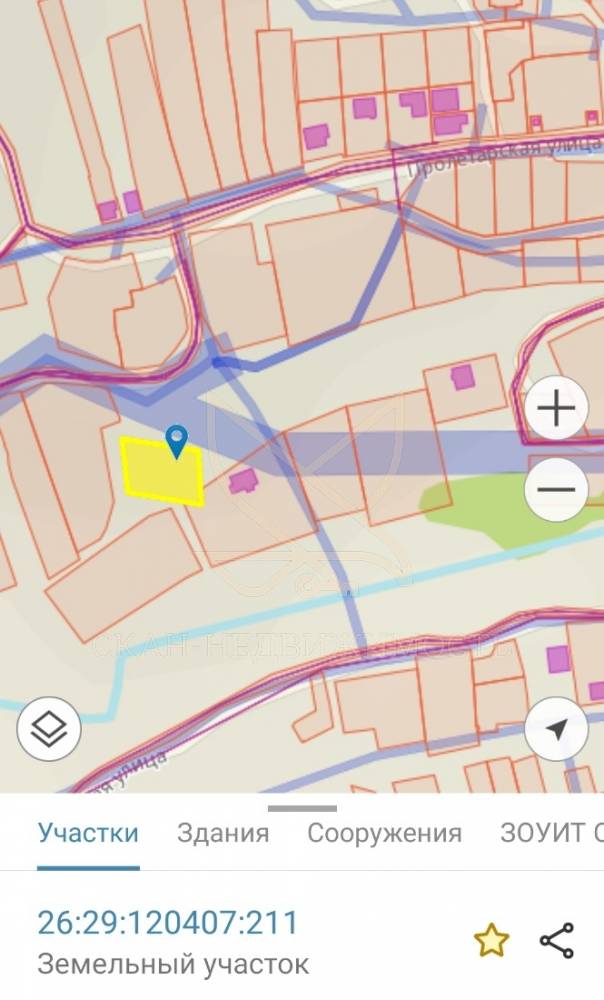Tap the blue location pin on map
Viewport: 604px width, 1000px height.
pos(177,440)
